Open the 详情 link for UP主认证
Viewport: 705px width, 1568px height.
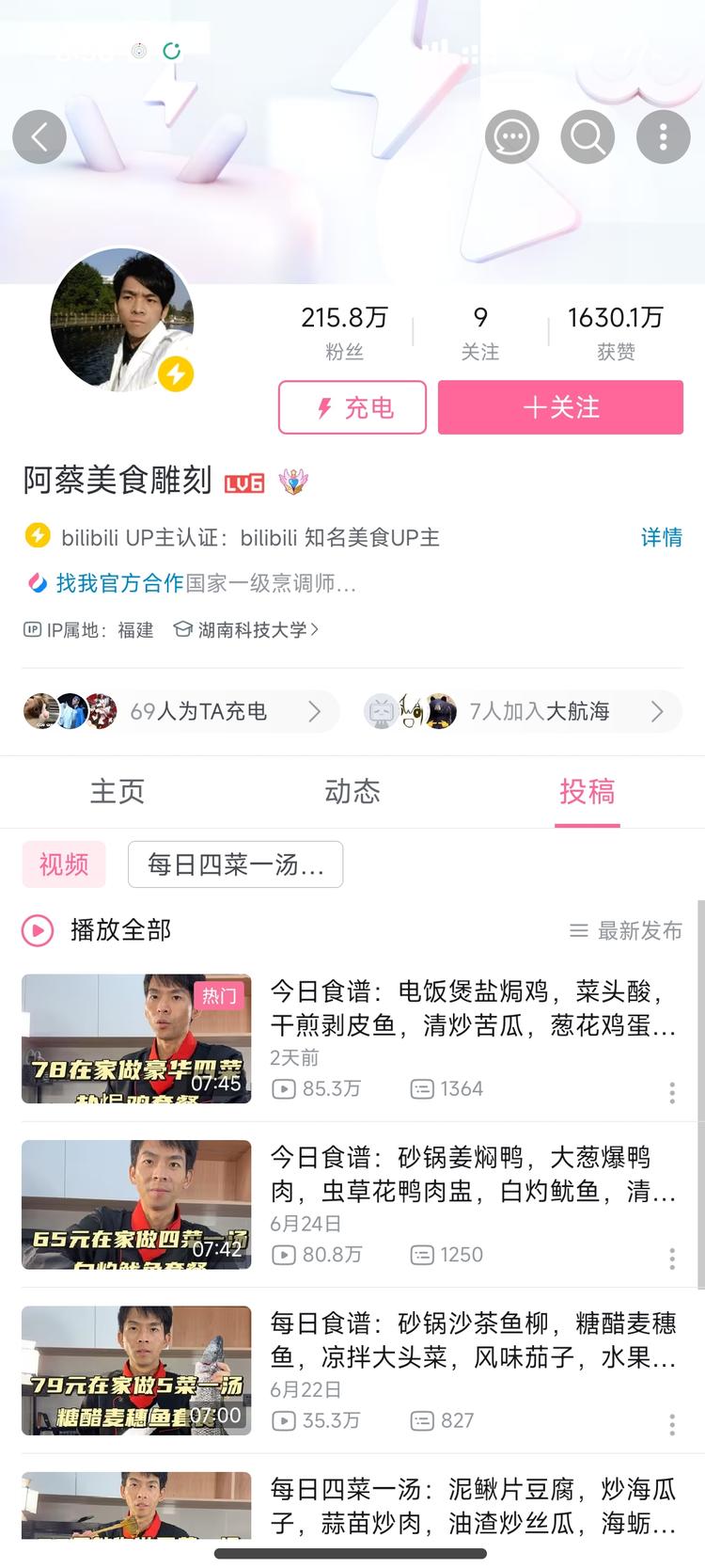(x=661, y=536)
